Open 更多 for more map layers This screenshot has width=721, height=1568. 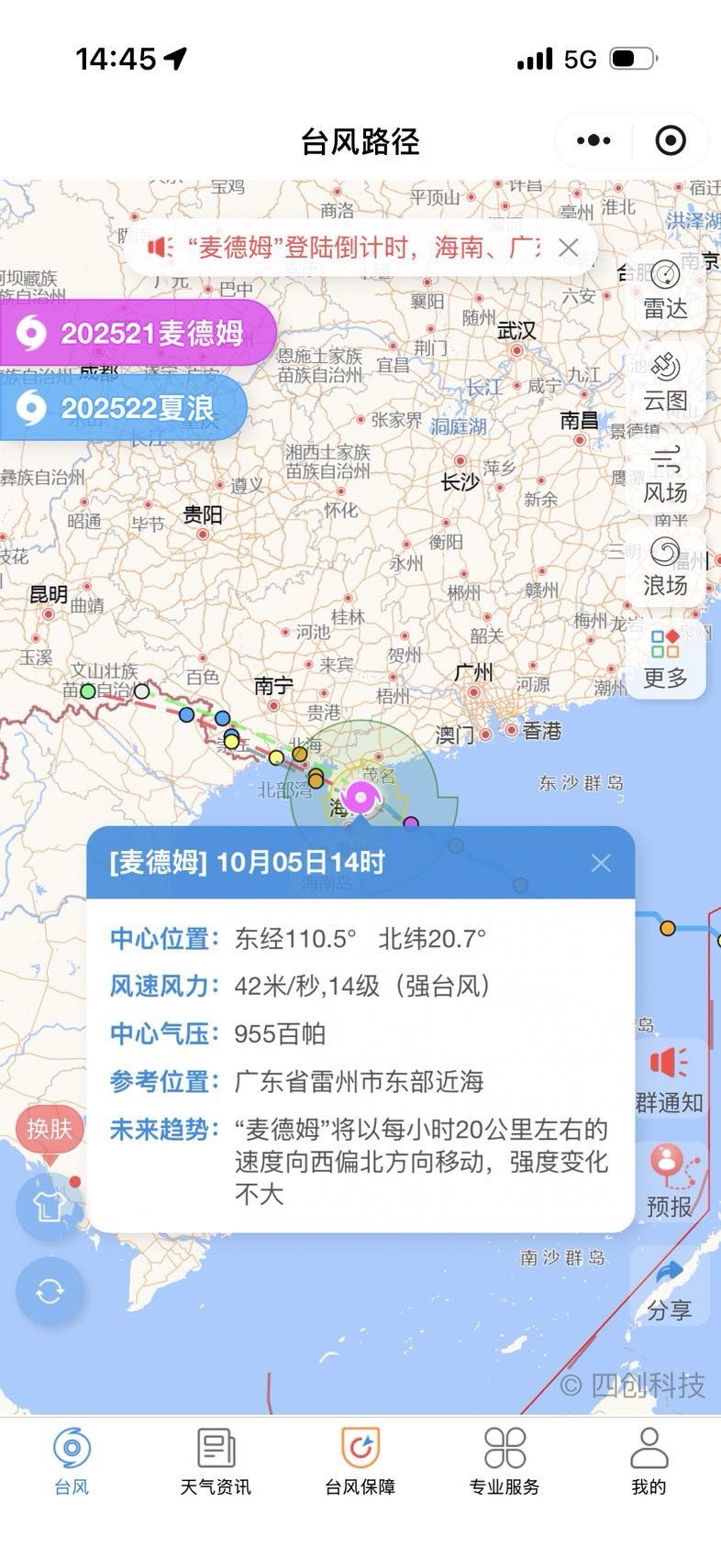click(665, 660)
